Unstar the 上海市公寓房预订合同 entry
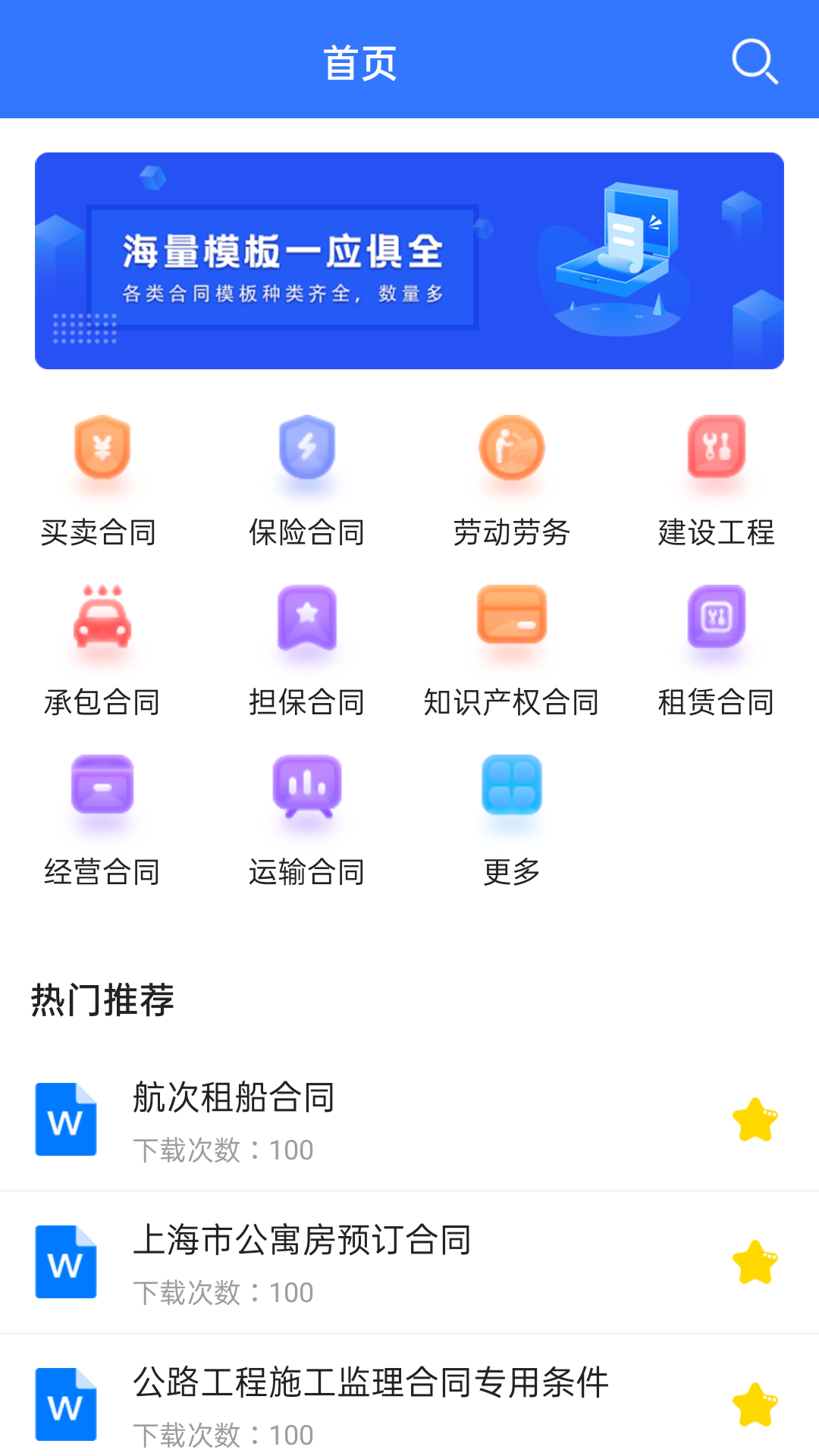The height and width of the screenshot is (1456, 819). (x=754, y=1263)
